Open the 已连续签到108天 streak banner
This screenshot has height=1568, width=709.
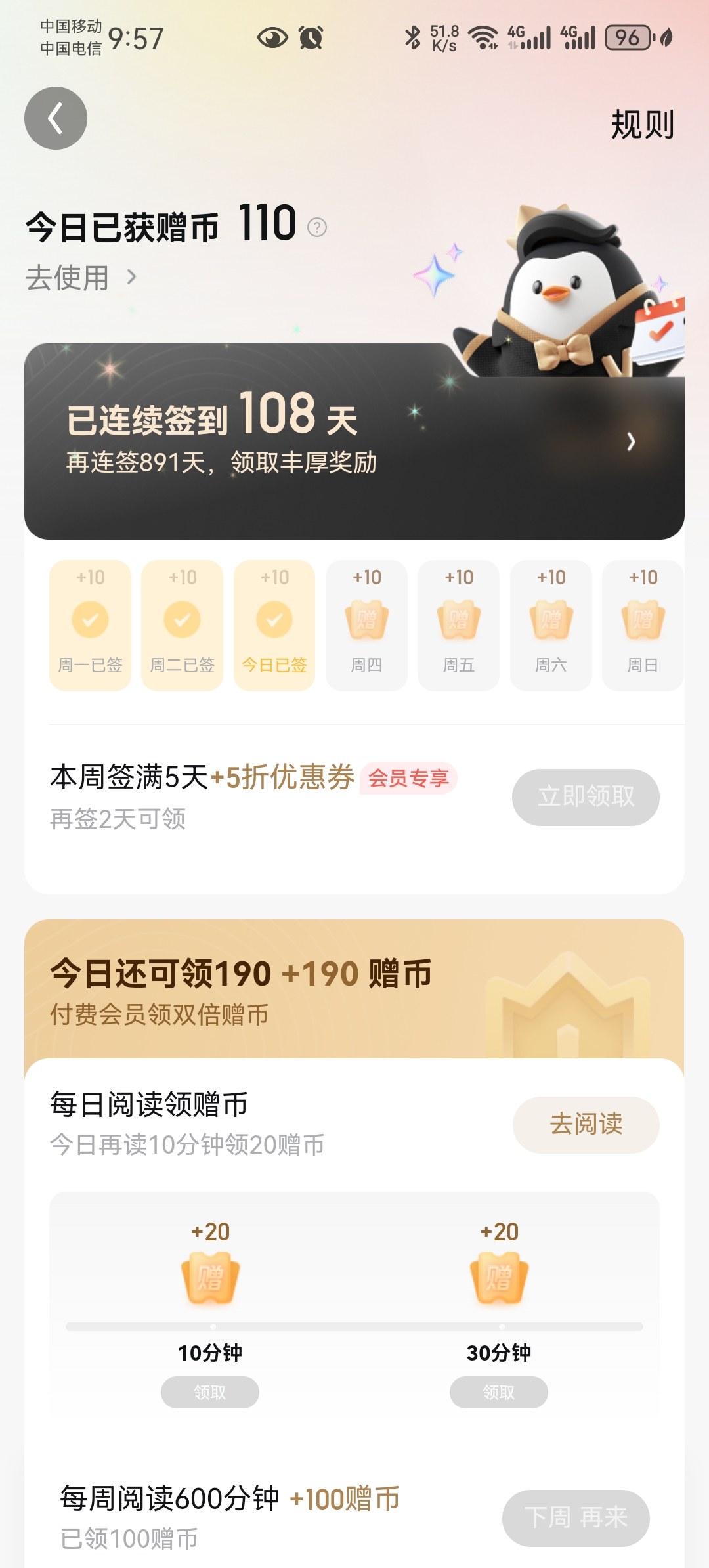[x=354, y=441]
